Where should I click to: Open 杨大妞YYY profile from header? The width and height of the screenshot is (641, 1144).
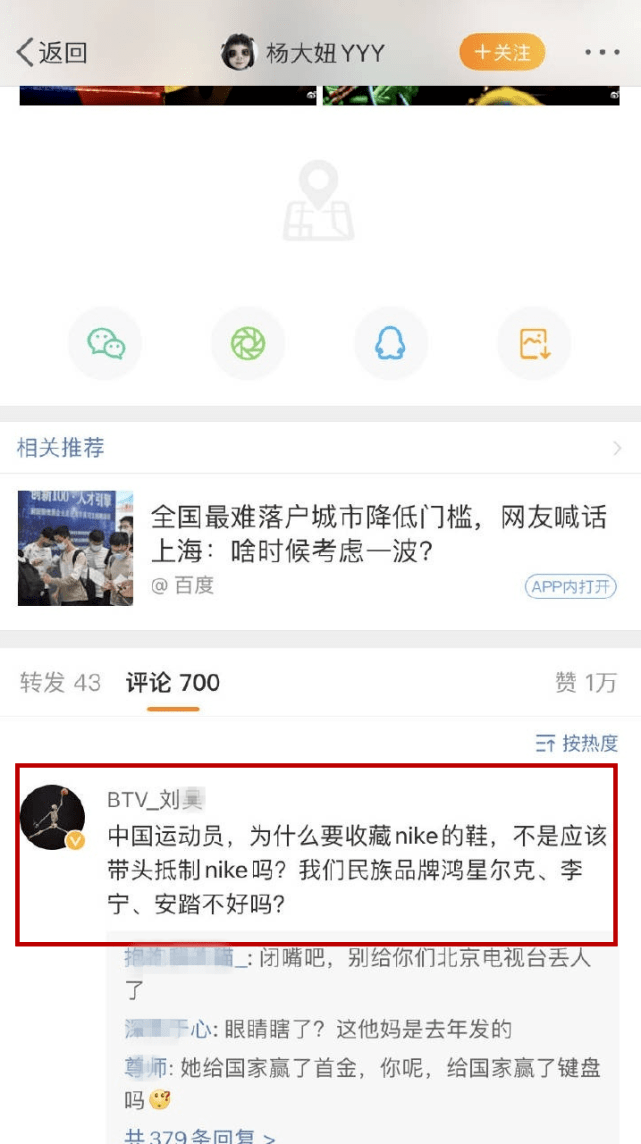(x=304, y=52)
